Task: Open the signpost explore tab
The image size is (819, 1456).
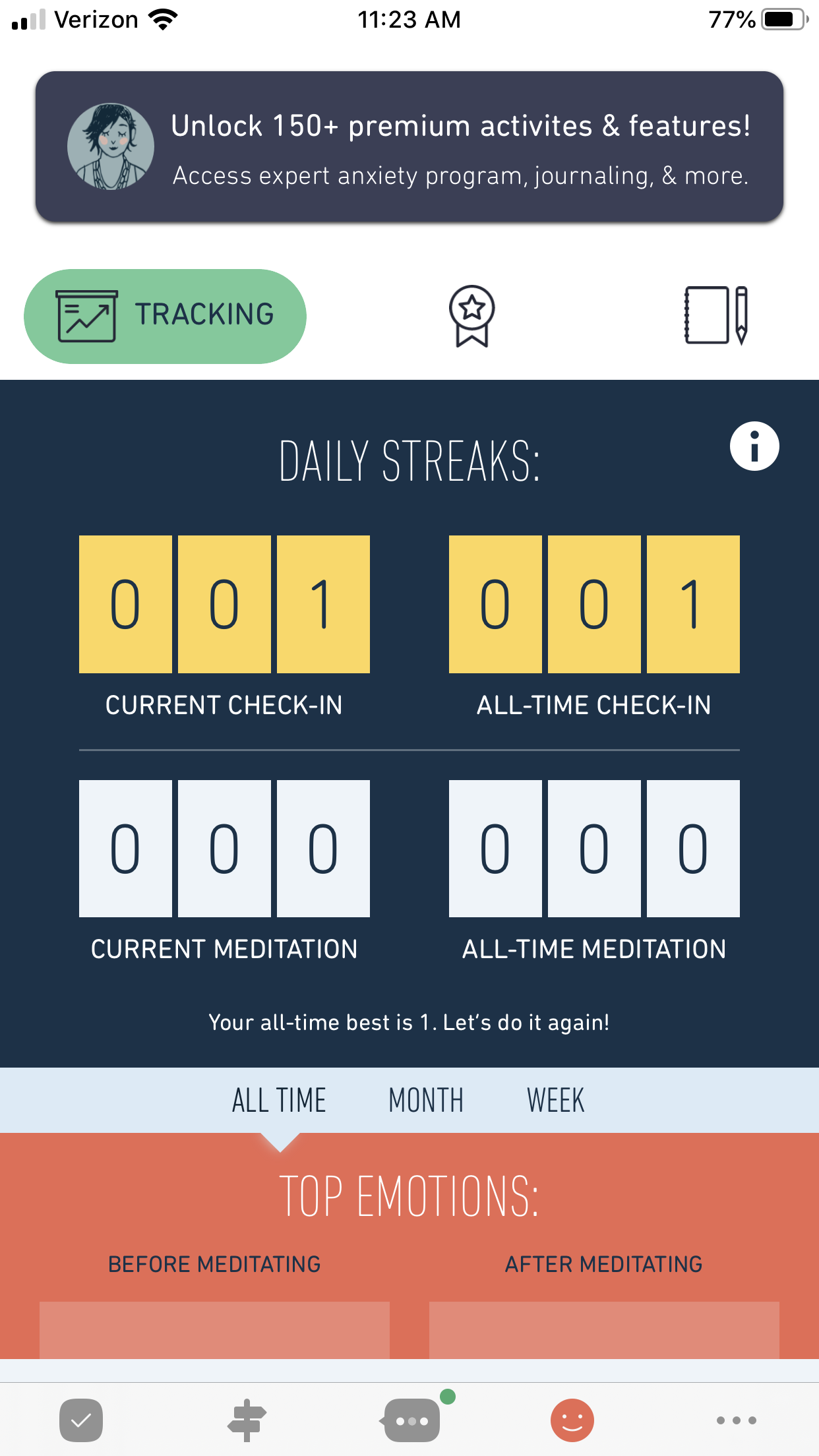Action: pos(247,1420)
